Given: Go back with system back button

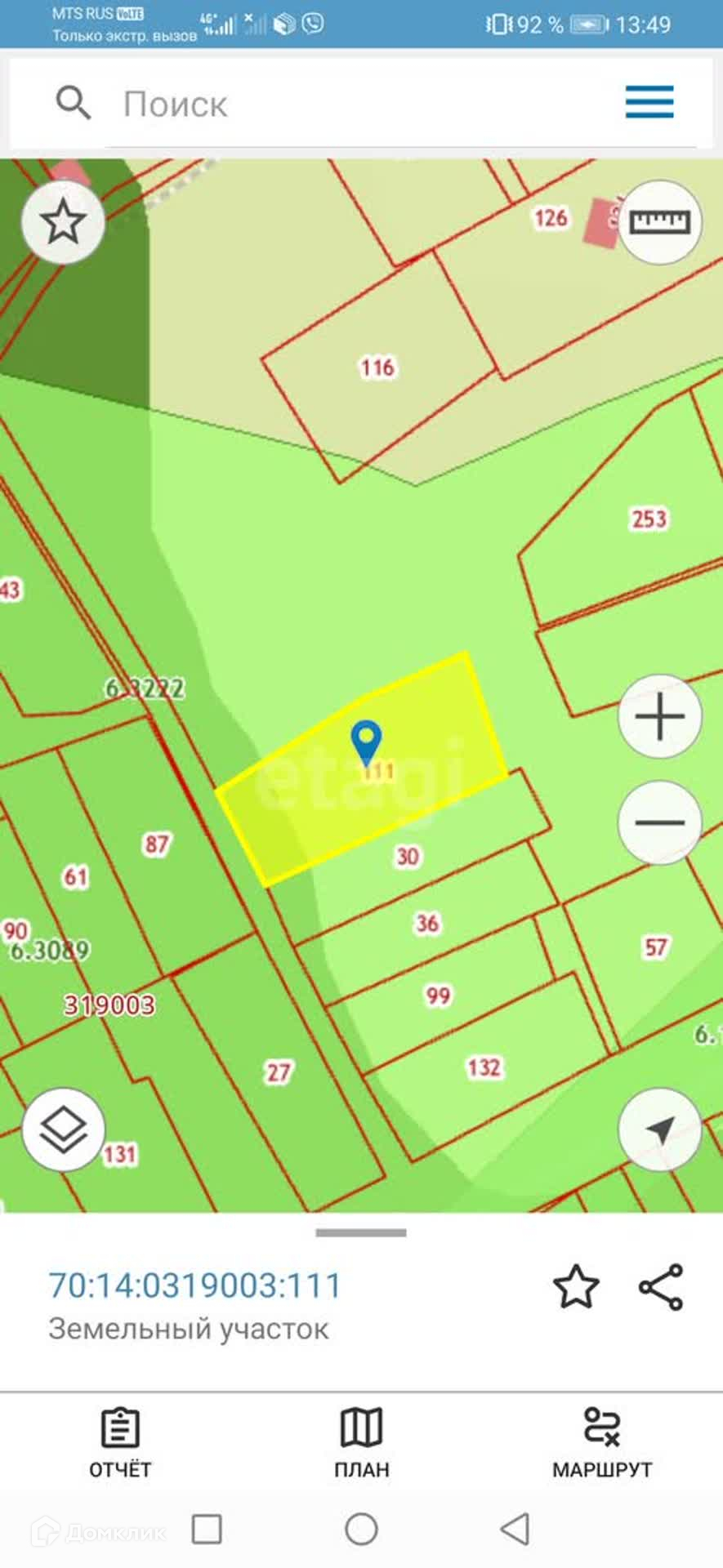Looking at the screenshot, I should pos(515,1529).
